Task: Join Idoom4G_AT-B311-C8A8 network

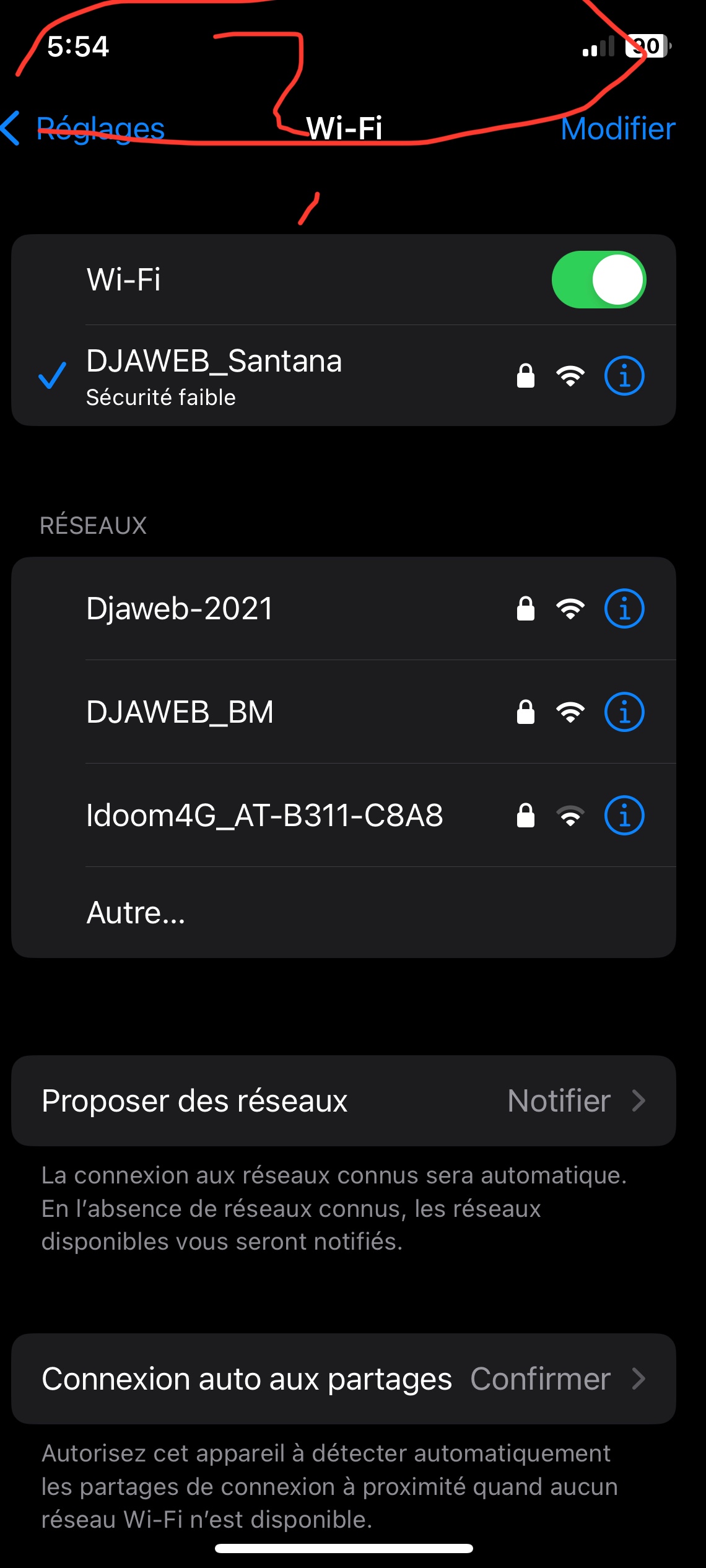Action: tap(264, 816)
